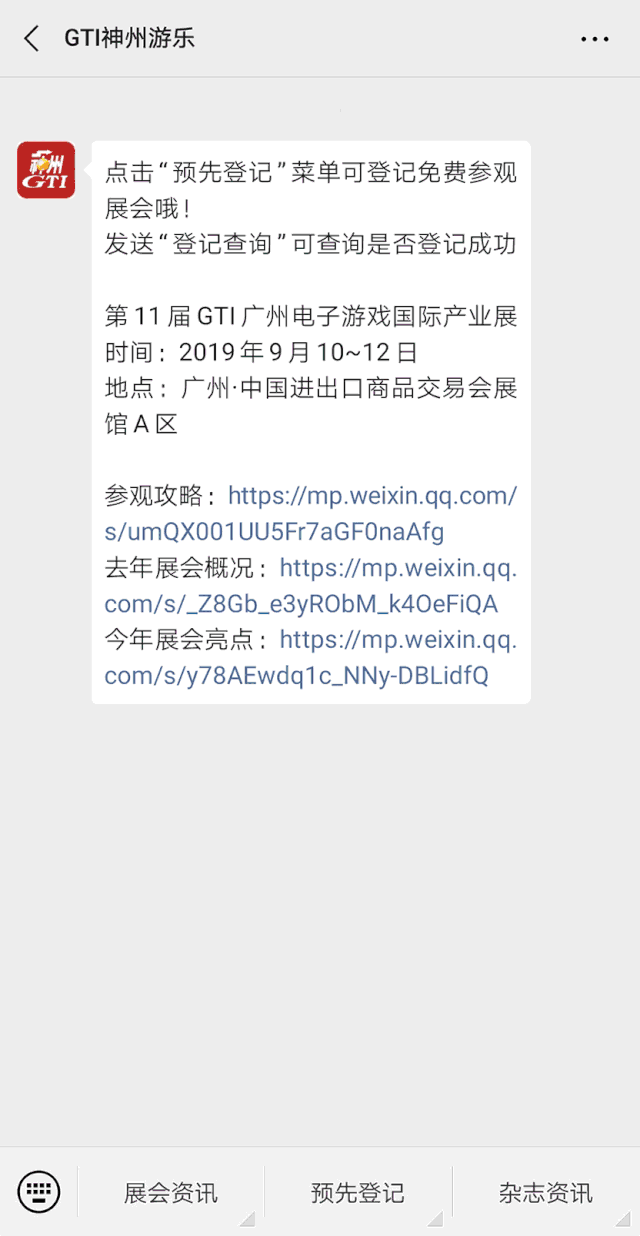
Task: Switch to keyboard input mode
Action: tap(39, 1192)
